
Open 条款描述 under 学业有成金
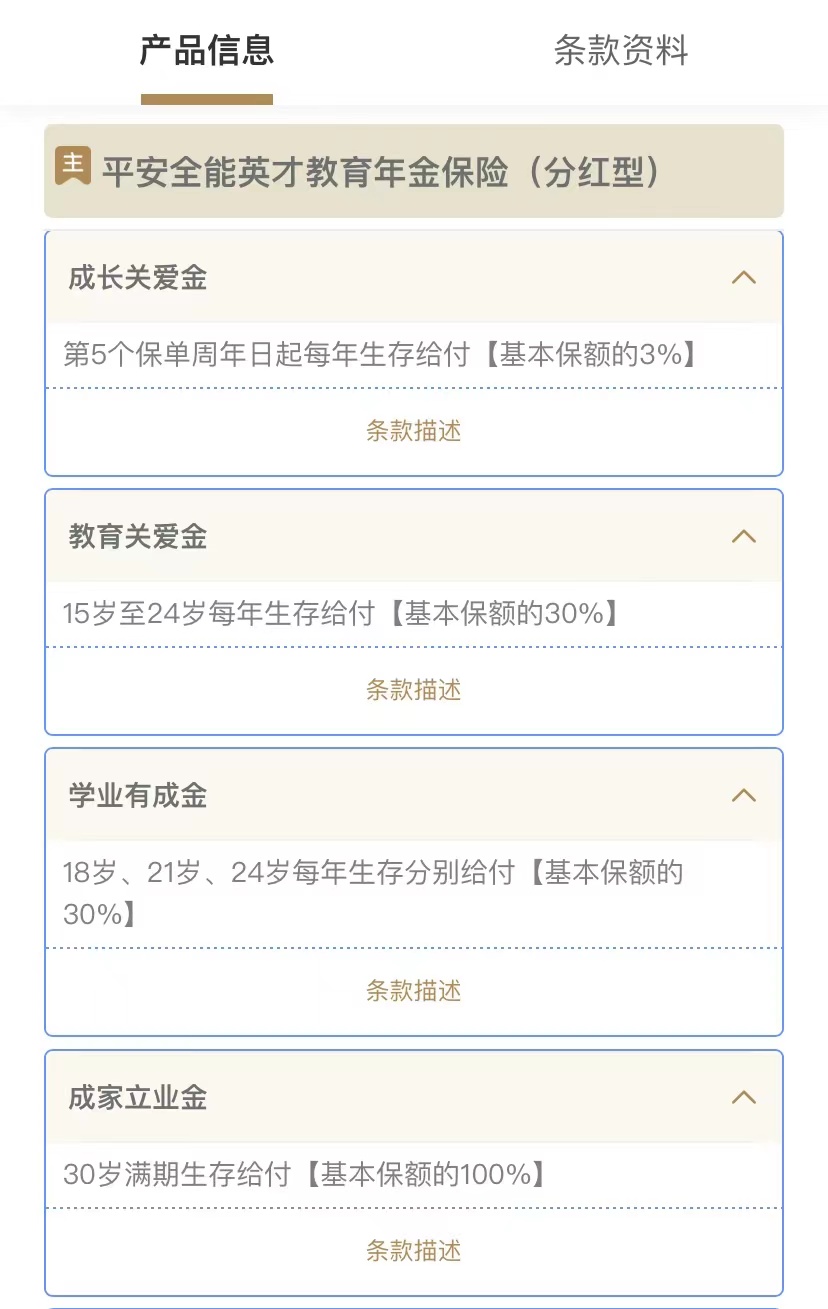pos(413,991)
